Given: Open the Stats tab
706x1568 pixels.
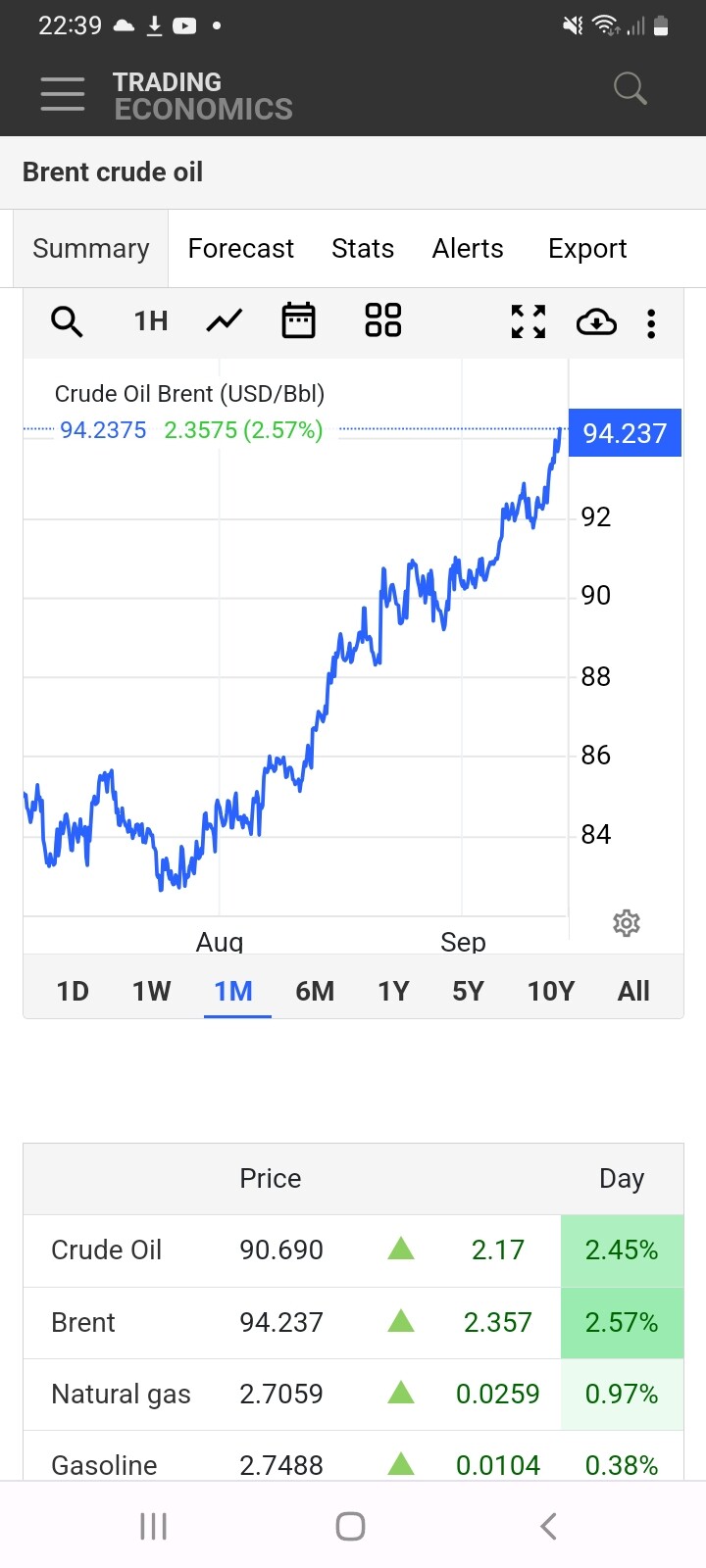Looking at the screenshot, I should tap(363, 249).
